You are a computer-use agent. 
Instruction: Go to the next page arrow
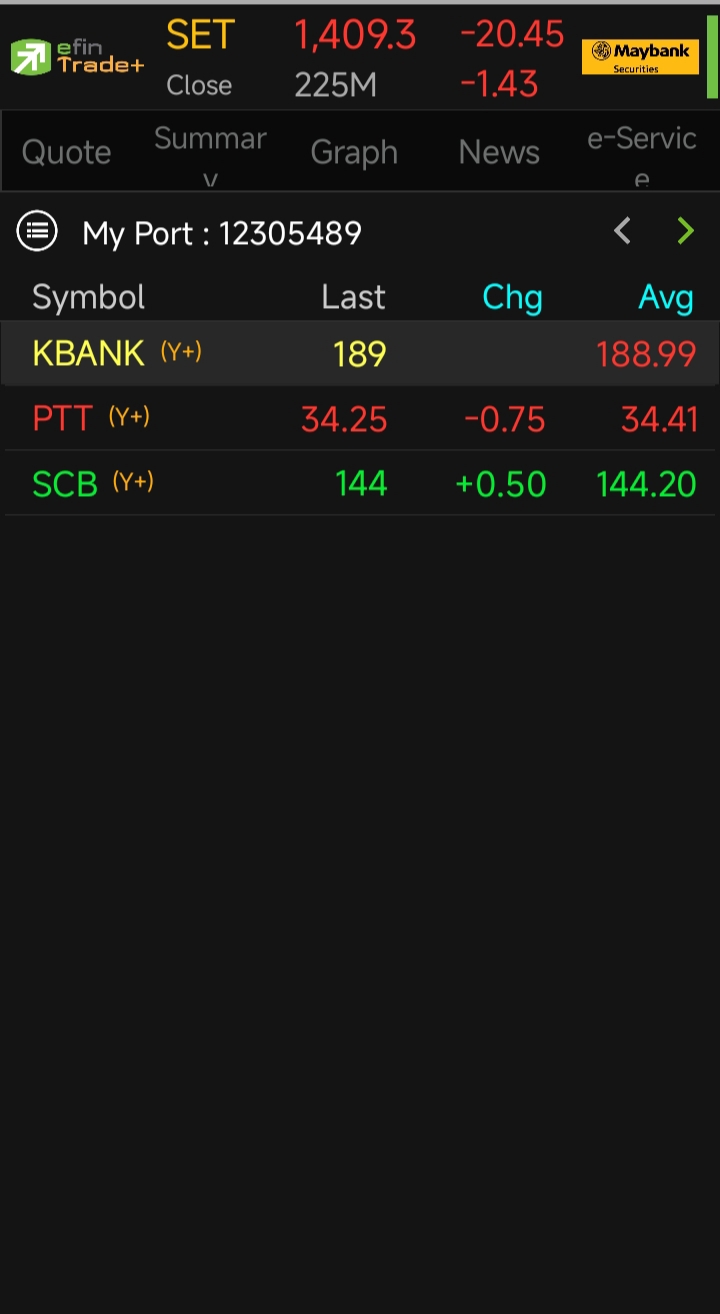point(686,232)
